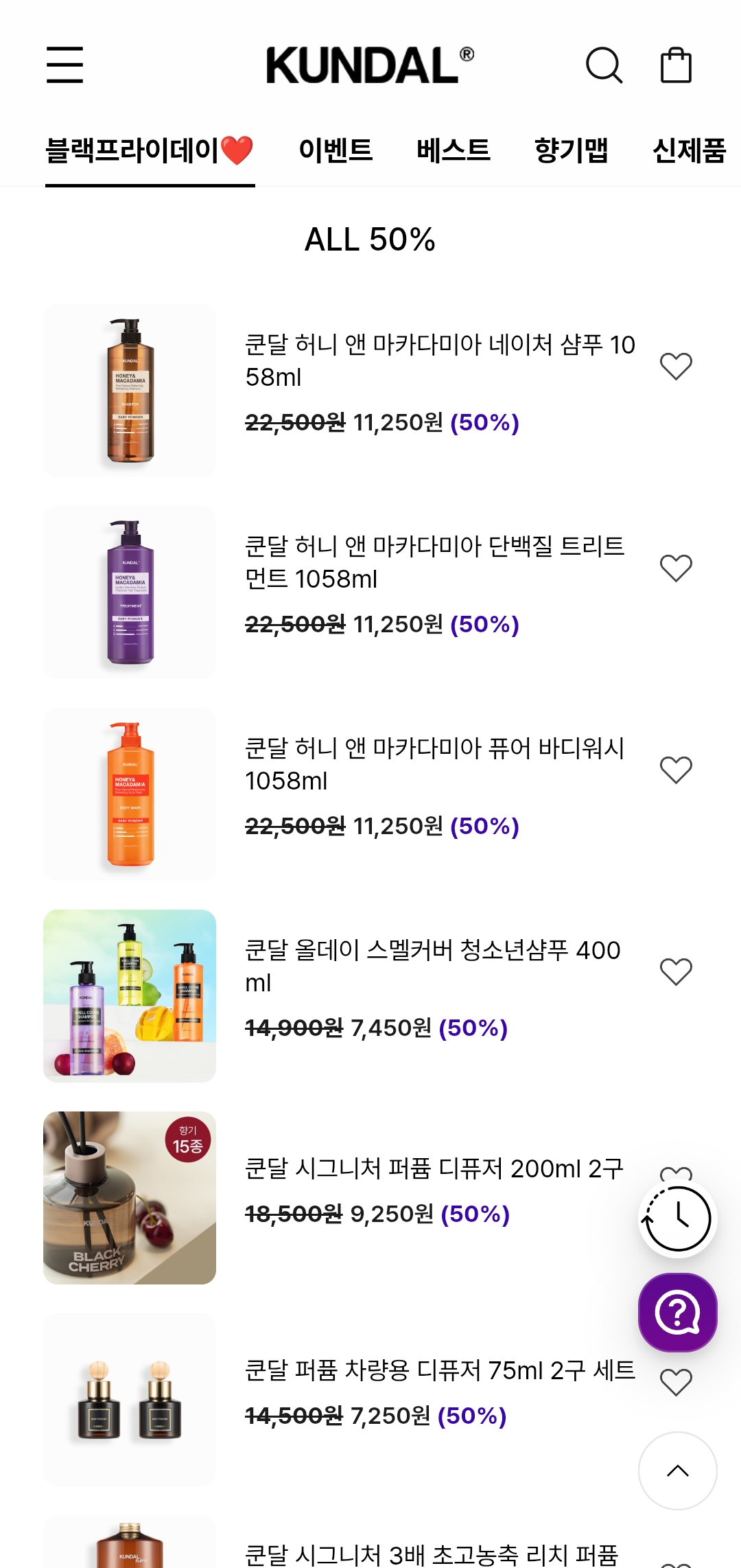Like the 퍼퓸 차량용 디퓨저 세트
This screenshot has height=1568, width=741.
click(676, 1382)
